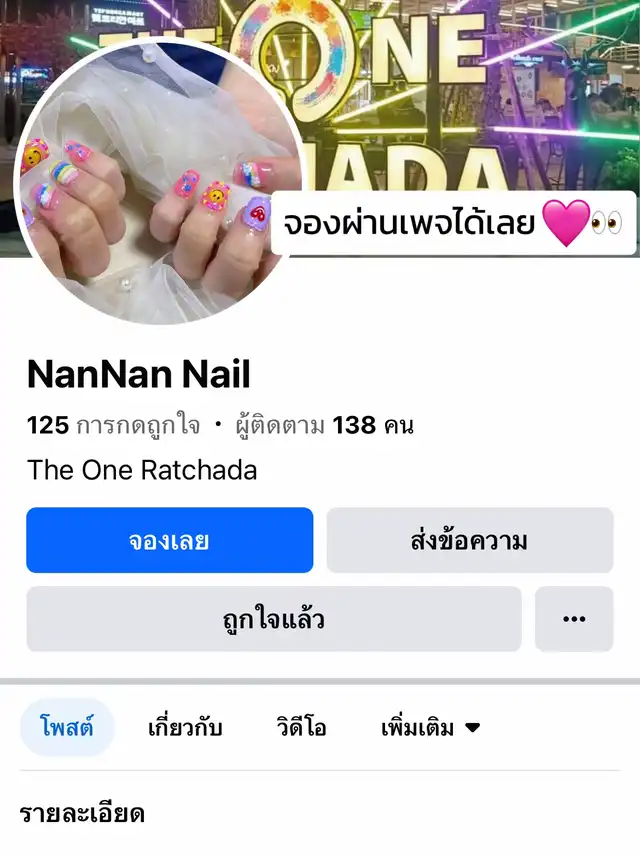Tap the blue จองเลย booking button

click(169, 540)
